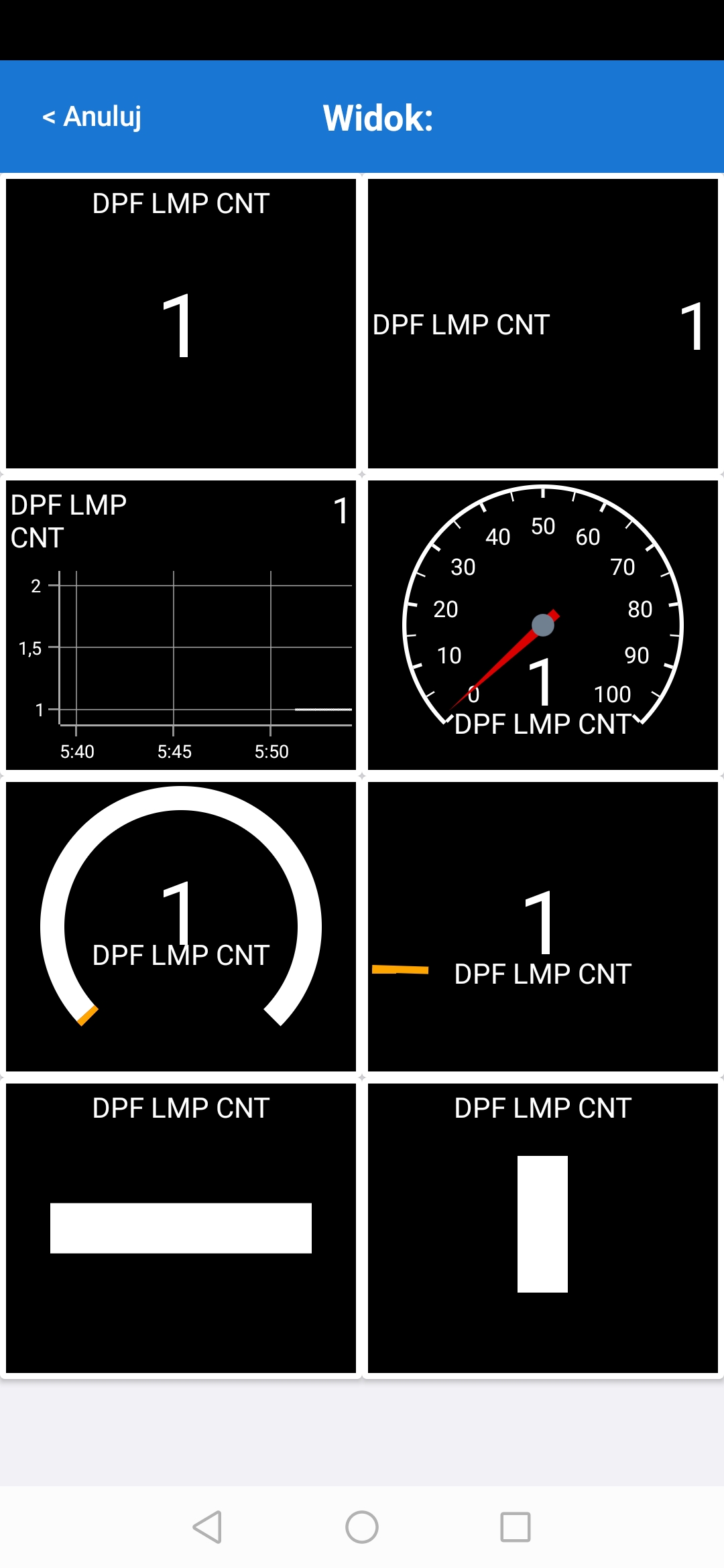Go back with system back button
The width and height of the screenshot is (724, 1568).
[x=207, y=1527]
